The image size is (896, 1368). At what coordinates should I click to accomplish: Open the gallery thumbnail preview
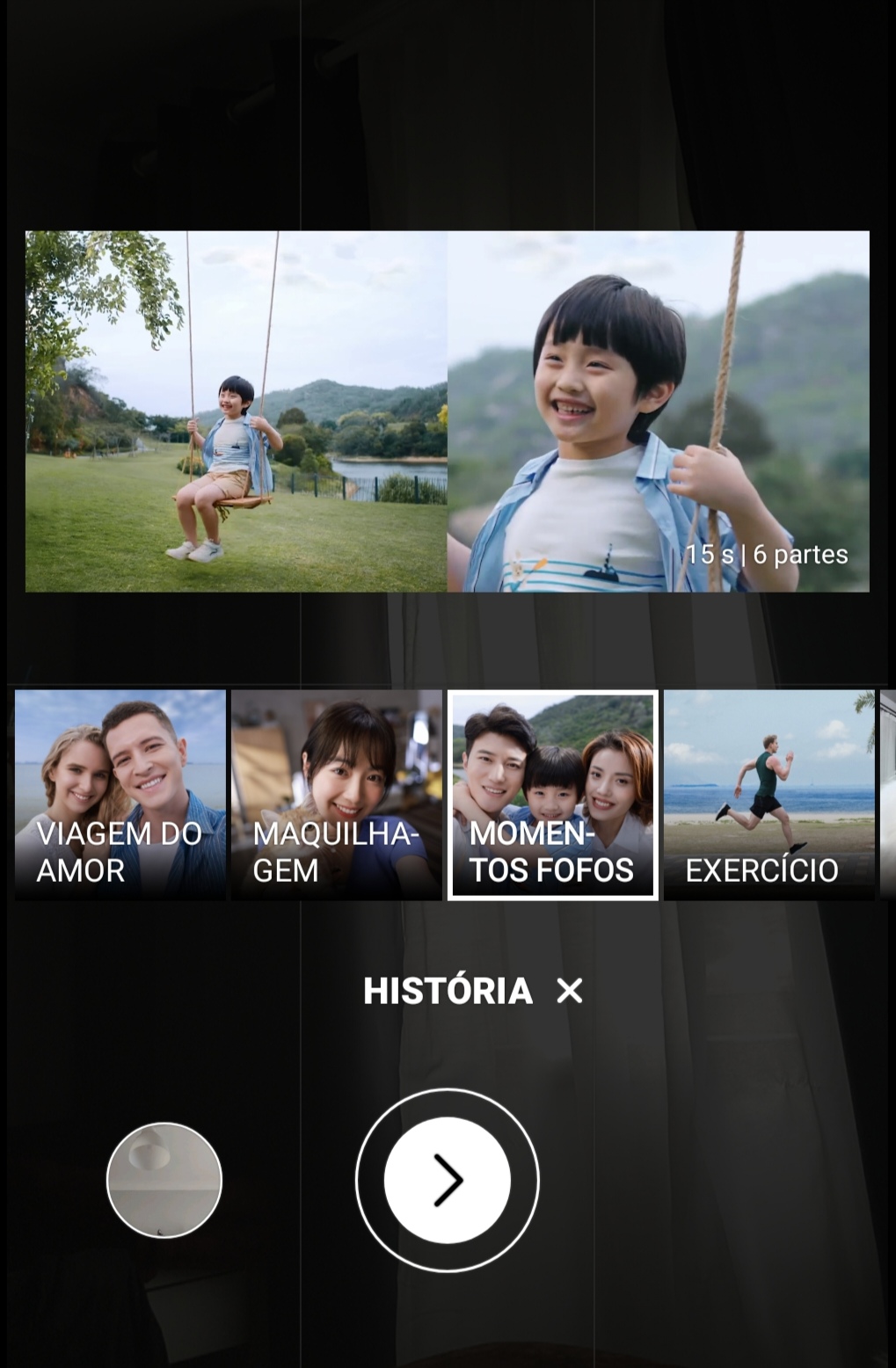click(x=164, y=1180)
